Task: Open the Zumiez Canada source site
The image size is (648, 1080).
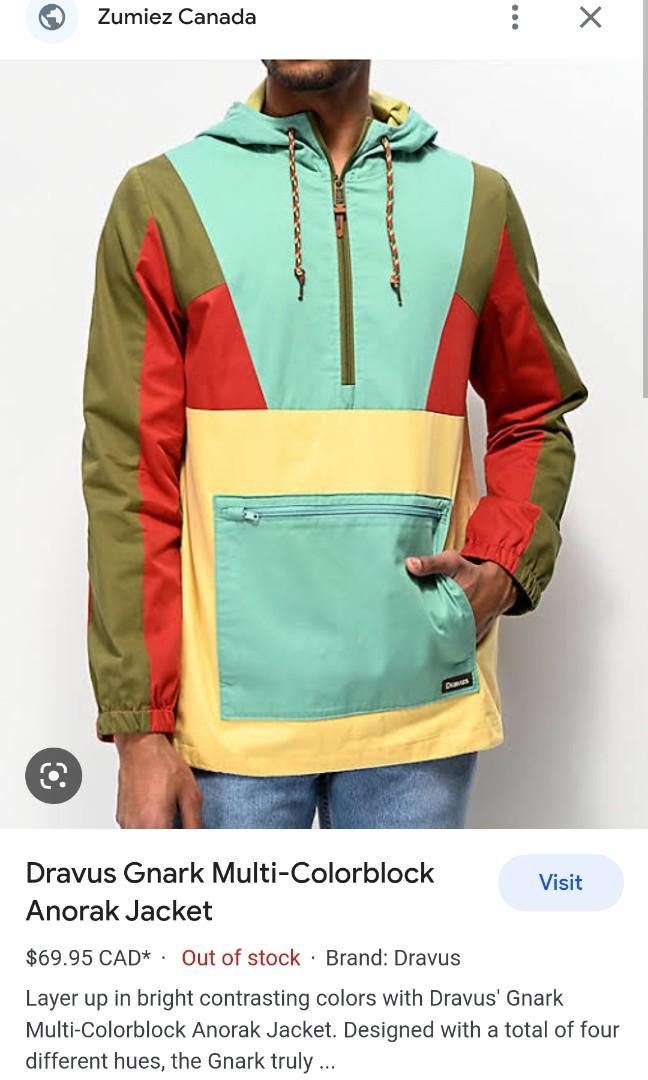Action: 176,17
